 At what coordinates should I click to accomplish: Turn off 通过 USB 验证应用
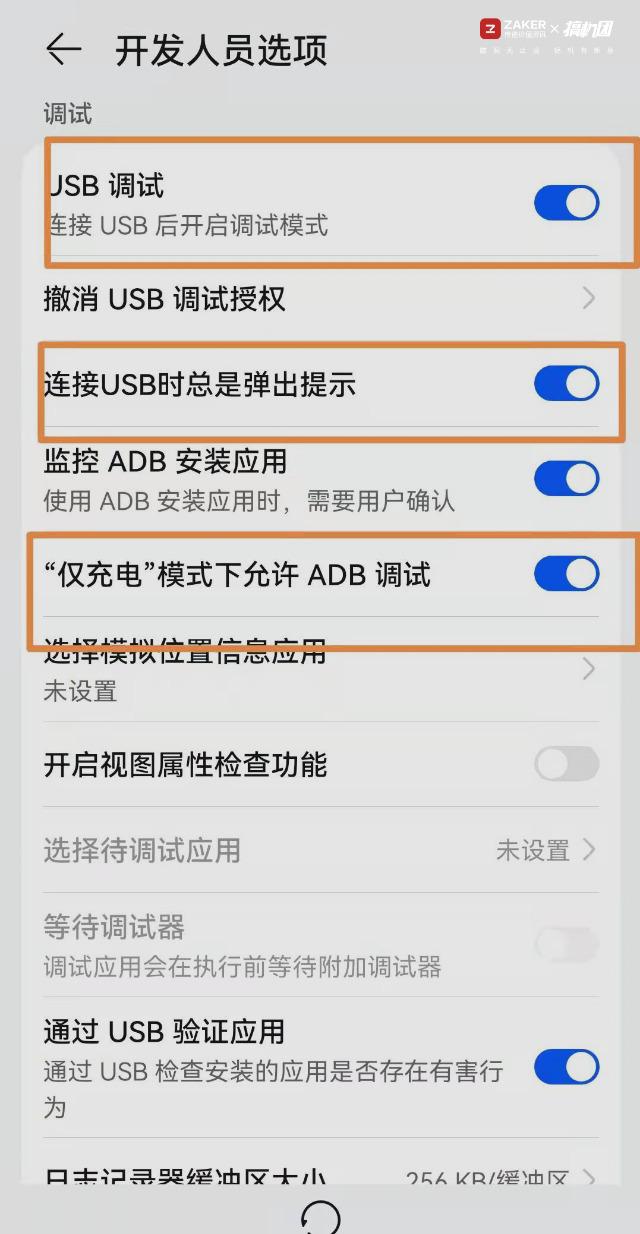coord(566,1067)
